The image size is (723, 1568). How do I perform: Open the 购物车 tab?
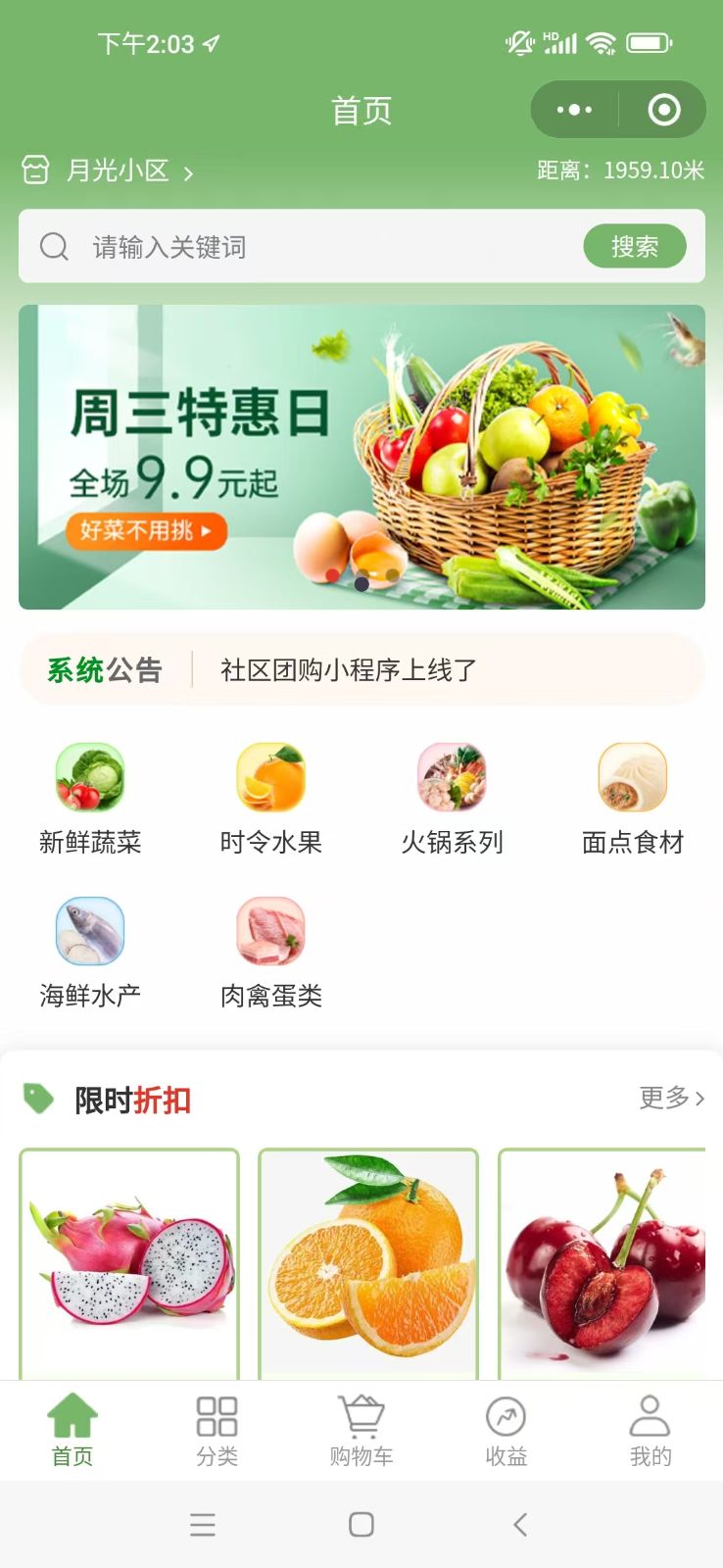361,1431
